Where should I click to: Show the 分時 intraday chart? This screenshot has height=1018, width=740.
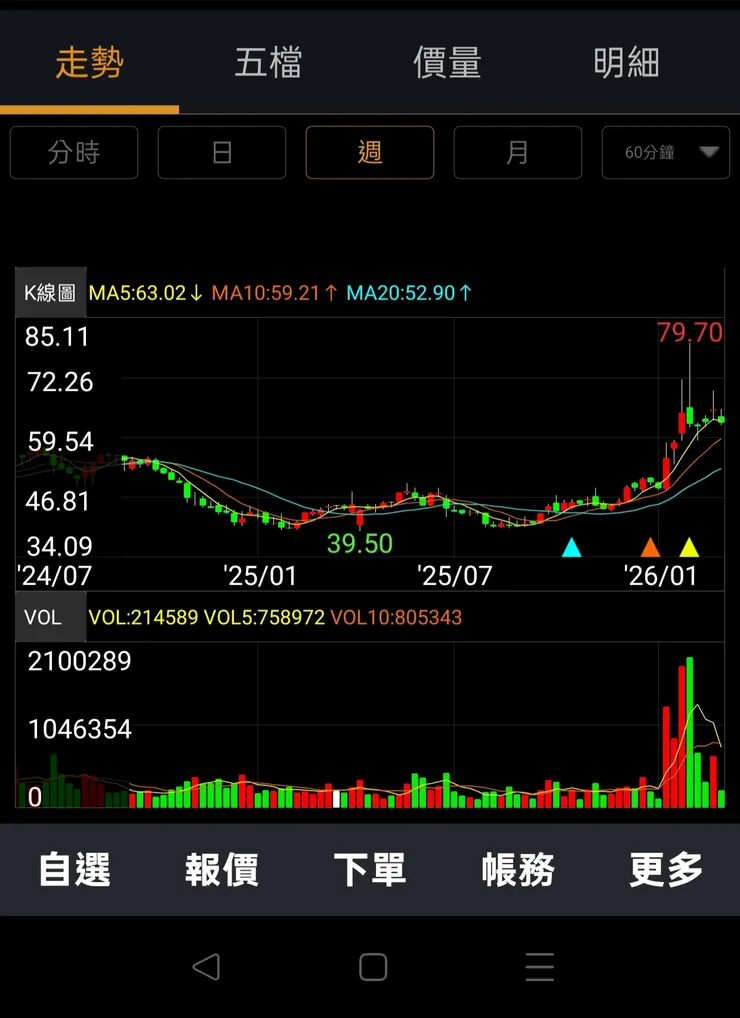[x=74, y=152]
